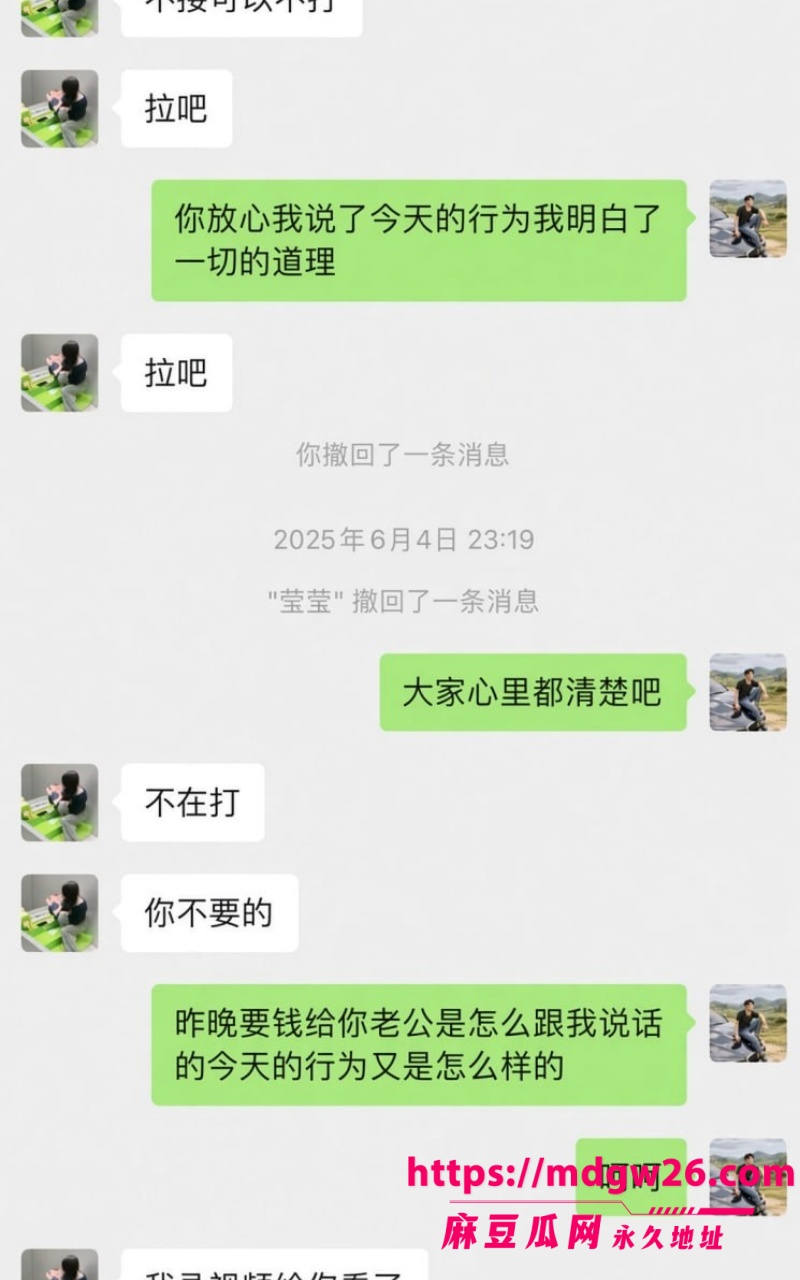Open the avatar next to the "昨晚要钱给你老公" message

(x=748, y=1023)
